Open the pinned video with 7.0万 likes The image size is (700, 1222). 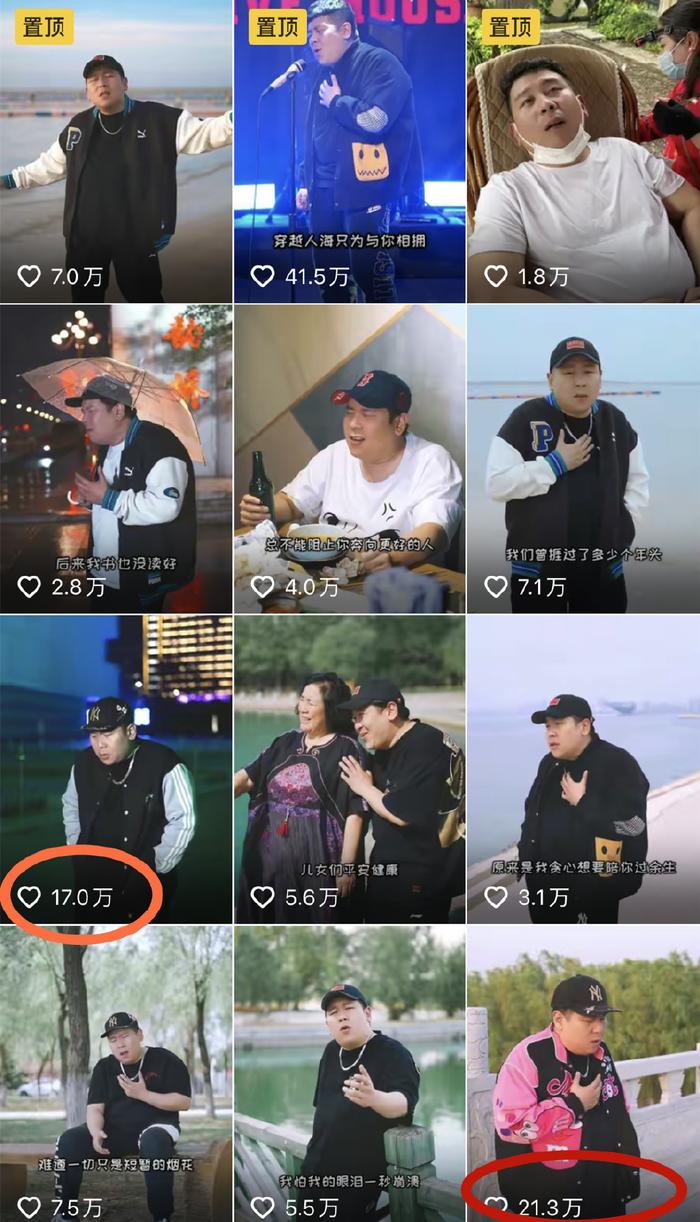116,150
